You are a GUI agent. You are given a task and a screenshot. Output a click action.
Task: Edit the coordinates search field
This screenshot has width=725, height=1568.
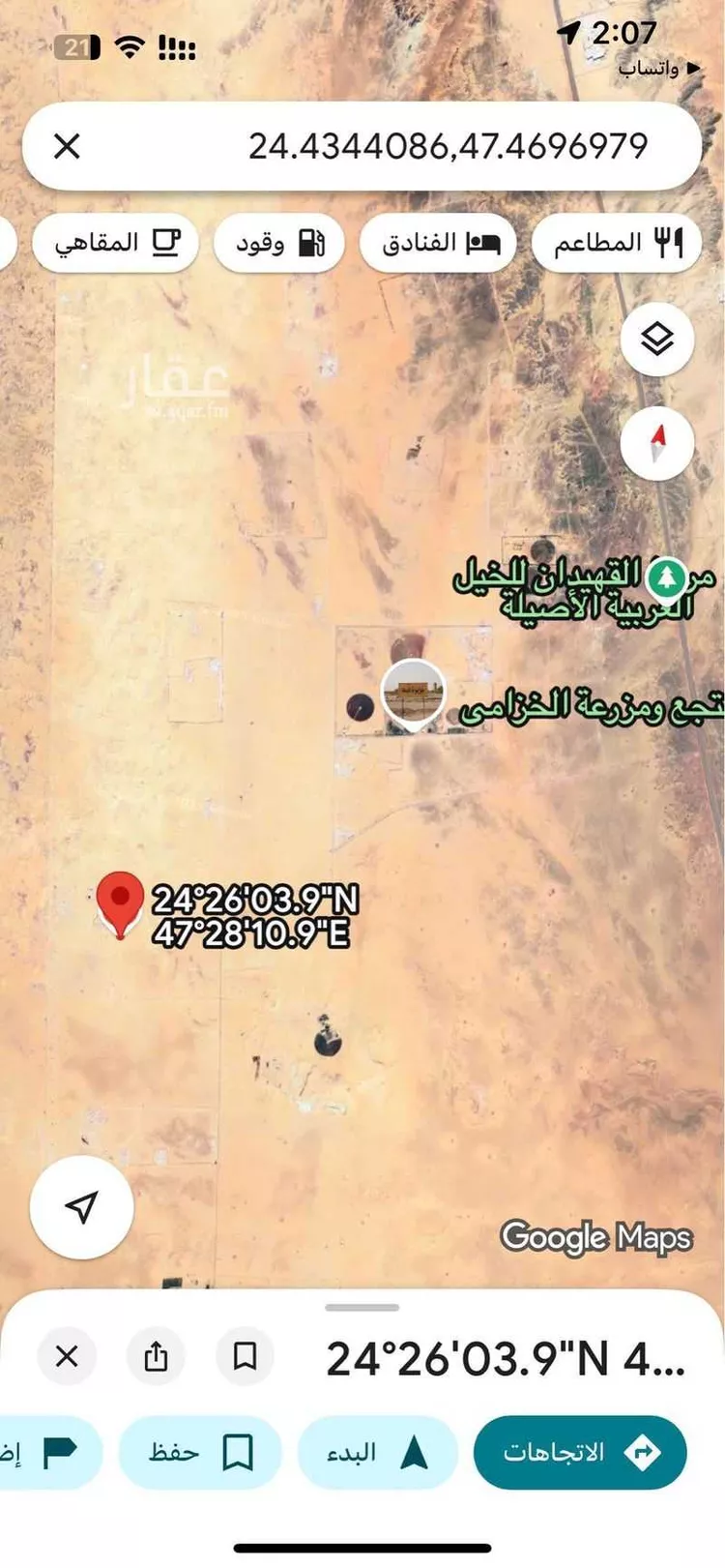pos(425,147)
